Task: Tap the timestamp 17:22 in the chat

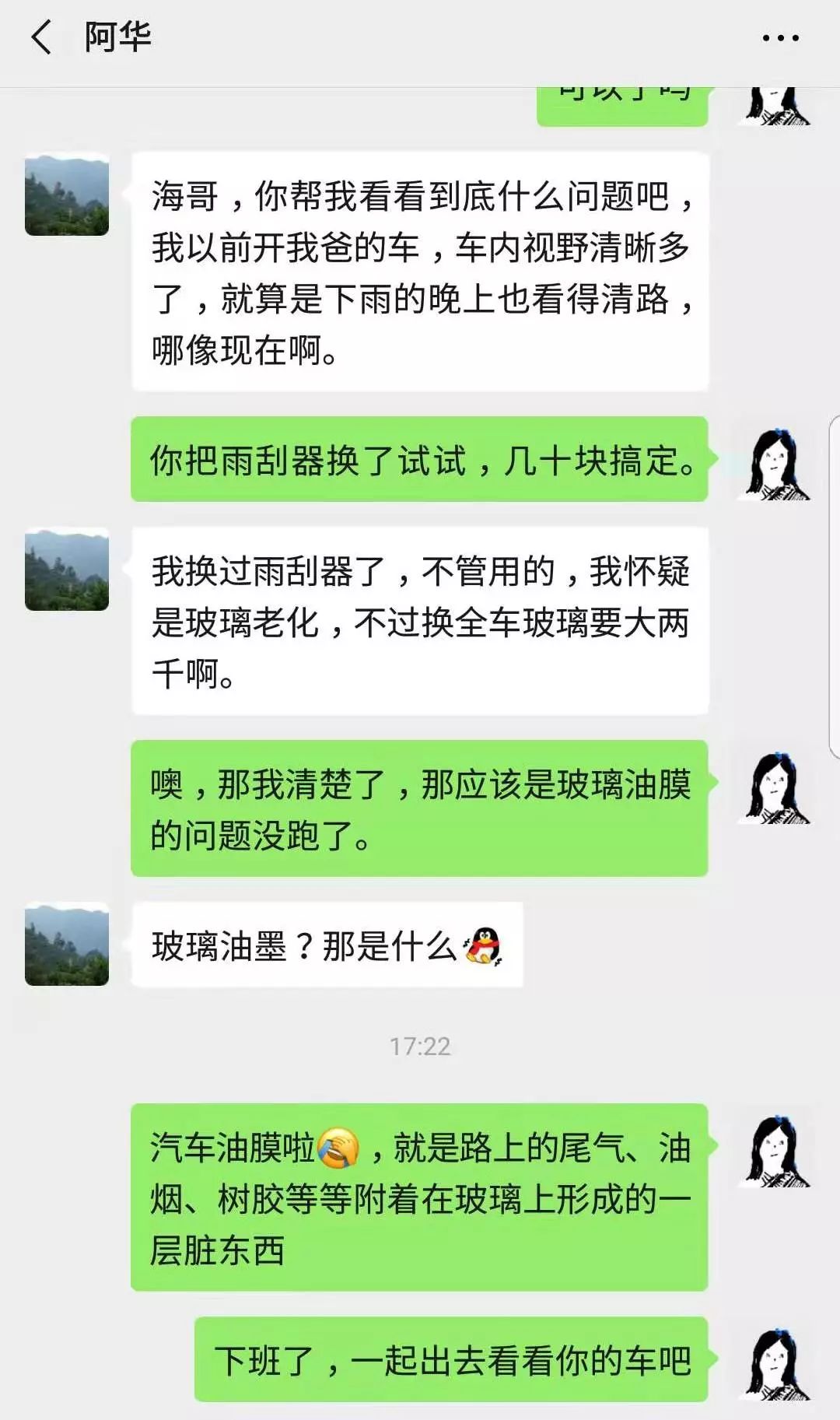Action: pyautogui.click(x=420, y=1044)
